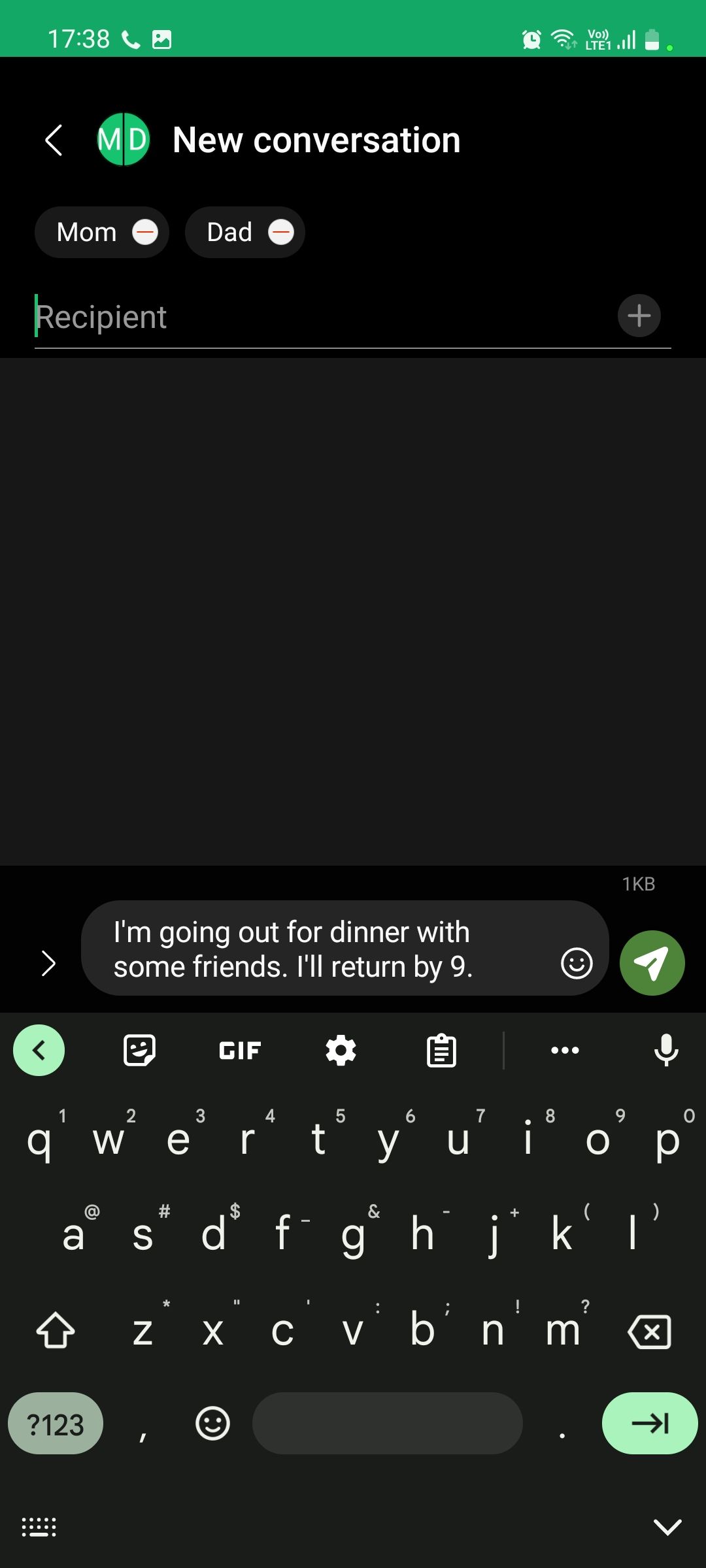Open emoji picker in message box
The width and height of the screenshot is (706, 1568).
click(577, 963)
